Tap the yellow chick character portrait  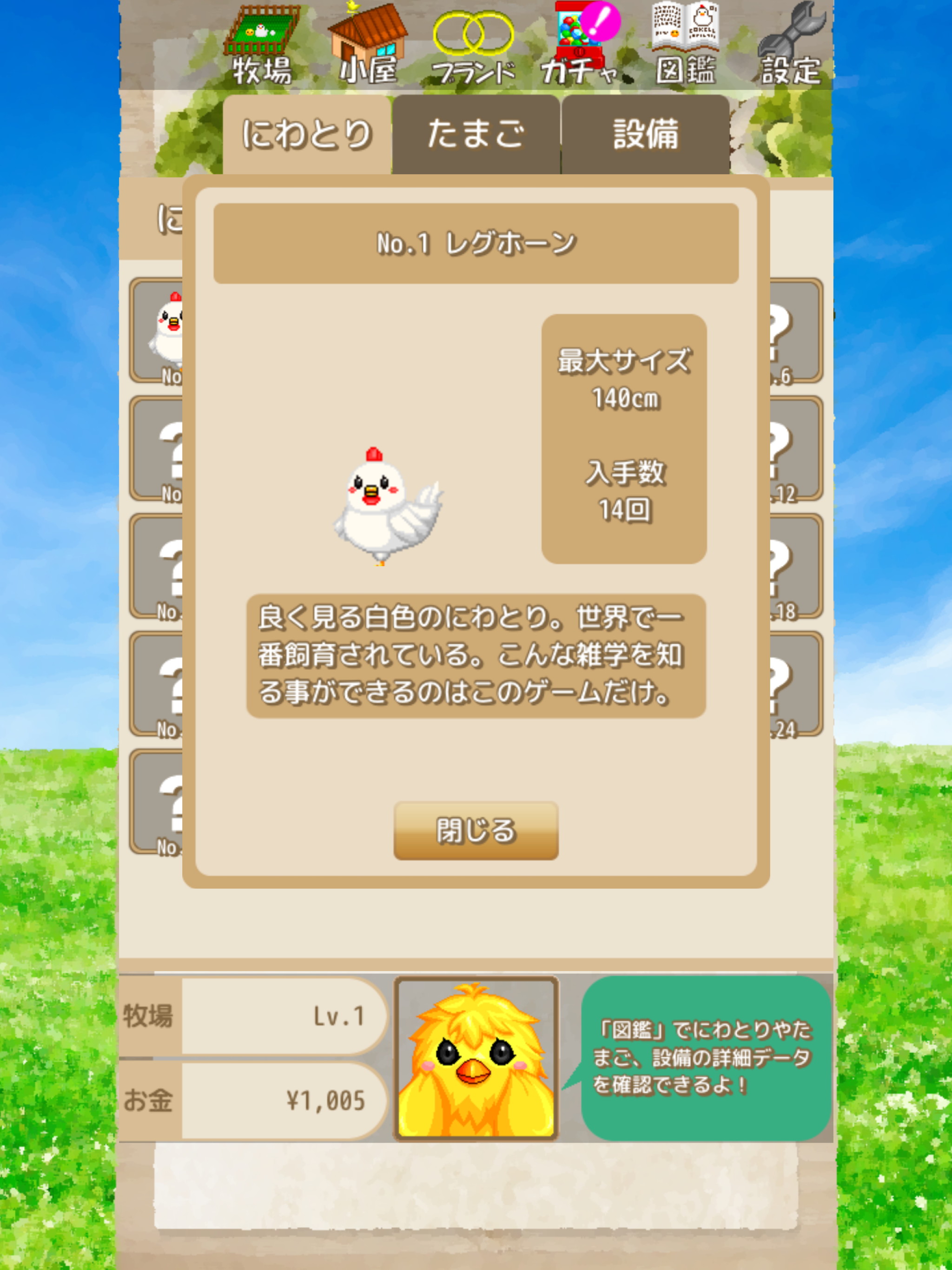click(x=476, y=1058)
